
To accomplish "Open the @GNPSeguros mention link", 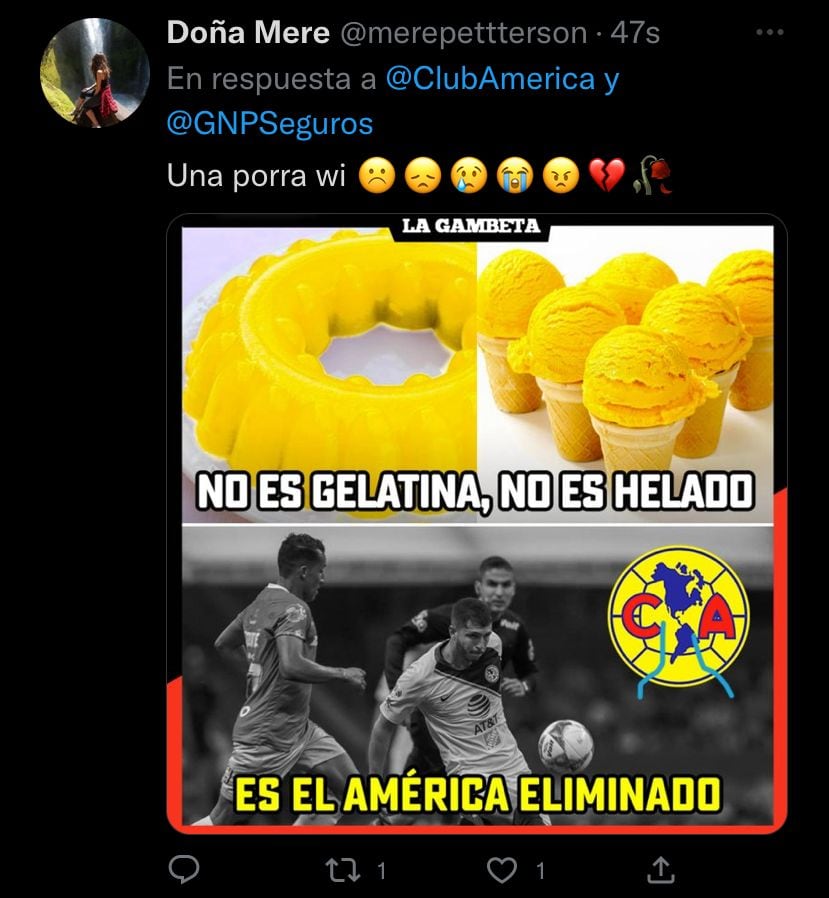I will tap(270, 124).
